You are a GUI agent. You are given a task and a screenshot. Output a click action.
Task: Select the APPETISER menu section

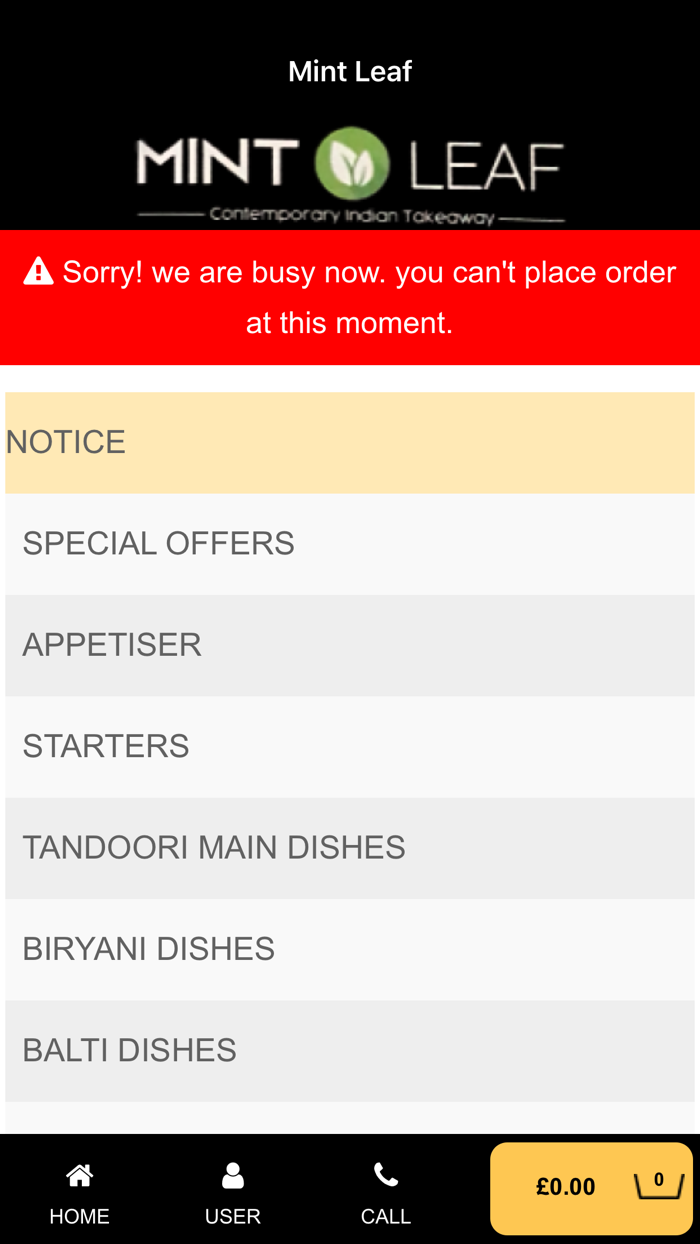tap(350, 645)
